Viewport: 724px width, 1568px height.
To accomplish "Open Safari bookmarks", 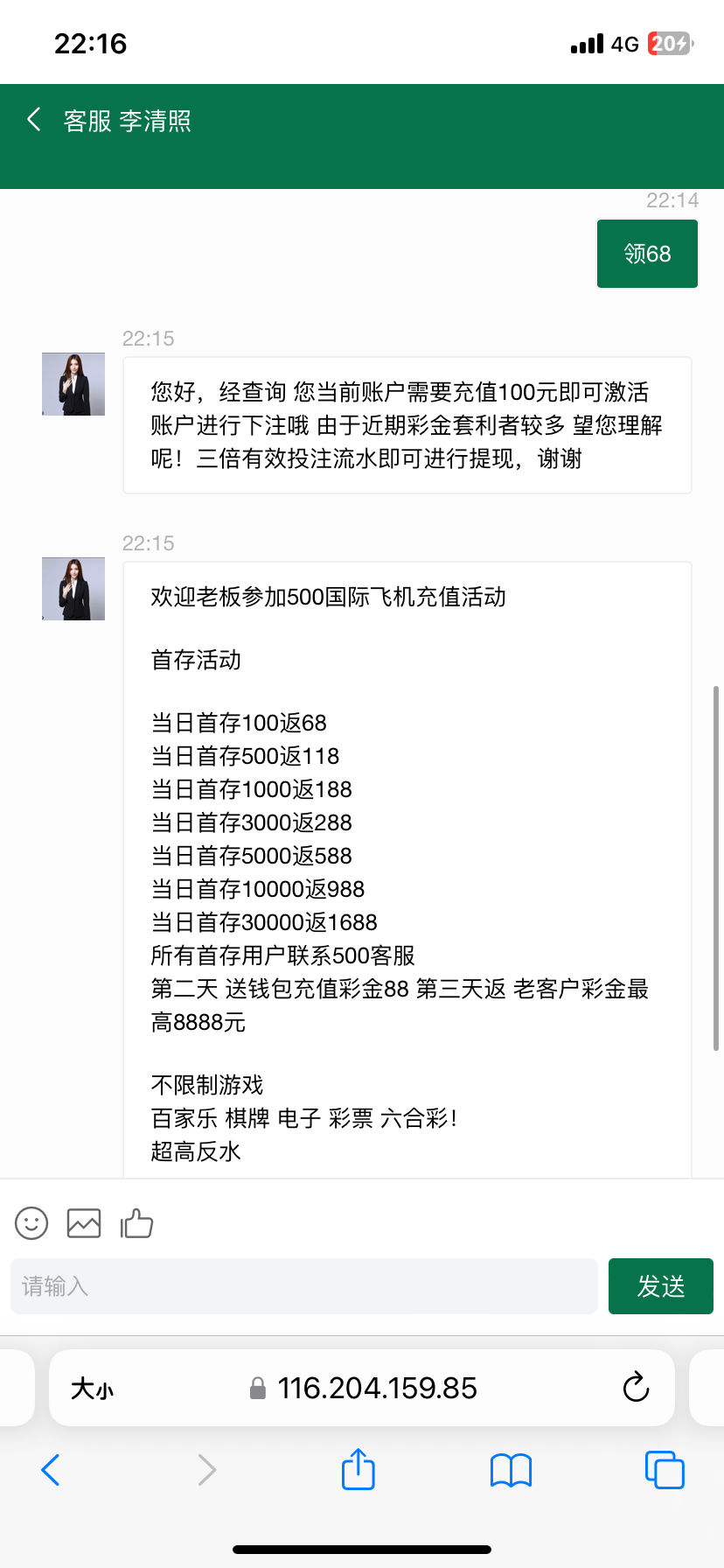I will [x=511, y=1470].
